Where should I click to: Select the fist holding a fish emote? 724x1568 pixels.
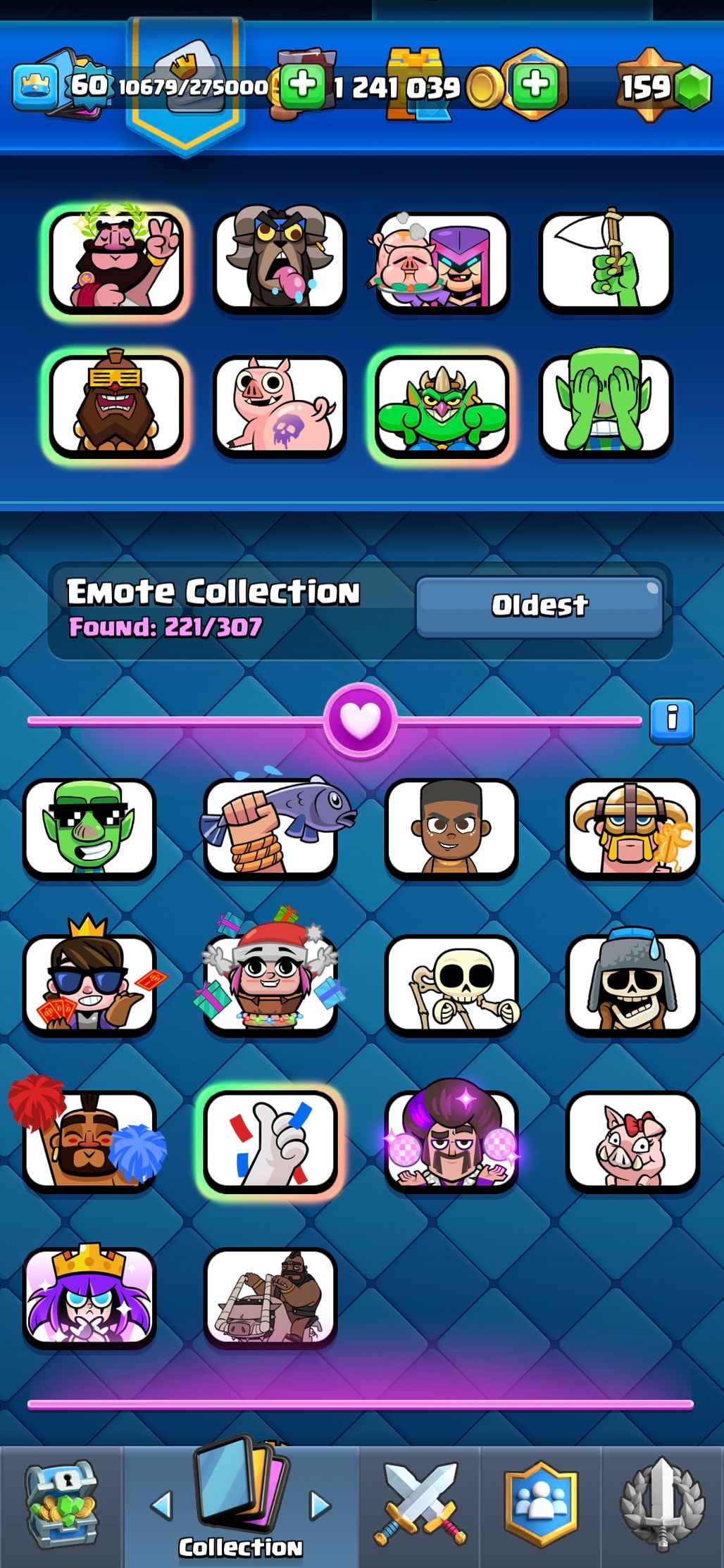pos(270,828)
